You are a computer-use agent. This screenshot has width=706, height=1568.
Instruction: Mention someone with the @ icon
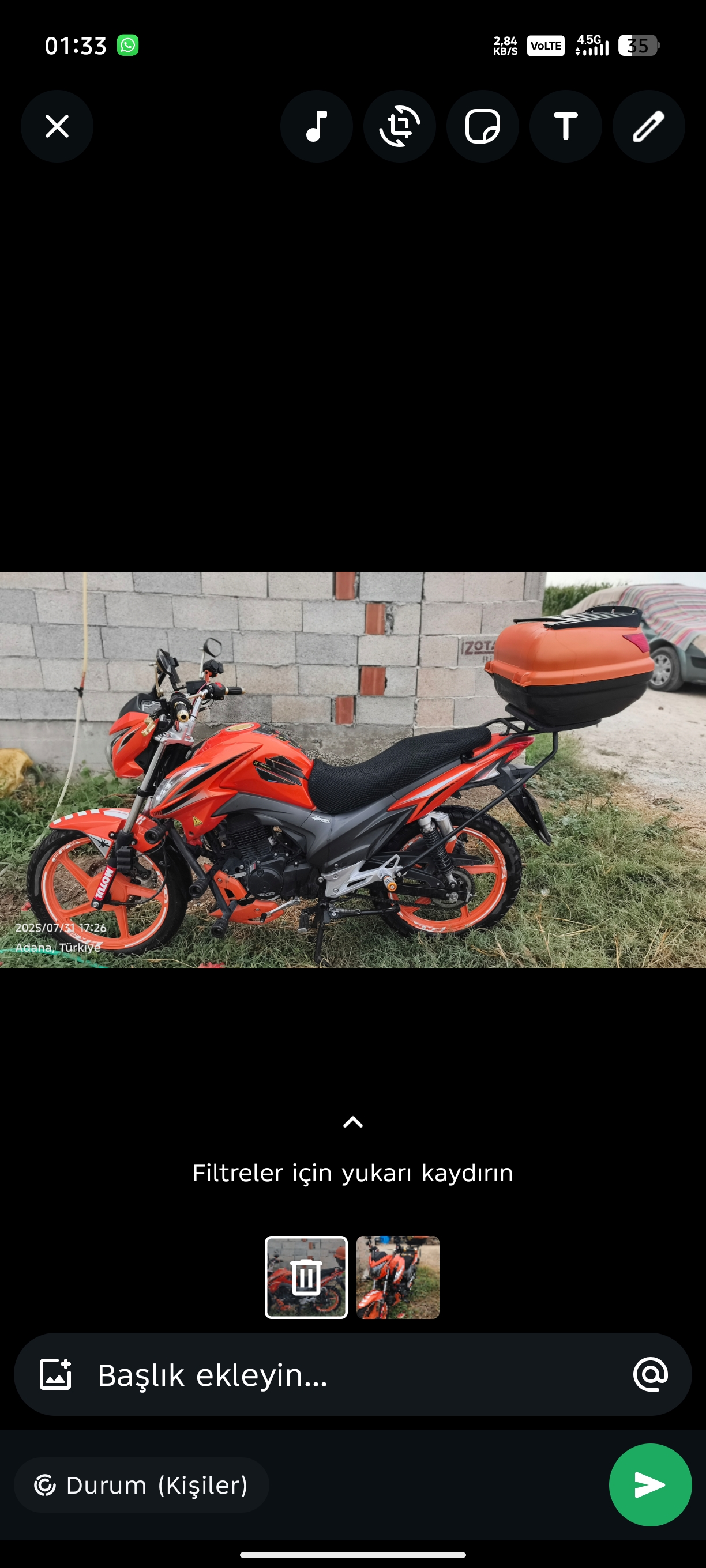click(x=650, y=1374)
